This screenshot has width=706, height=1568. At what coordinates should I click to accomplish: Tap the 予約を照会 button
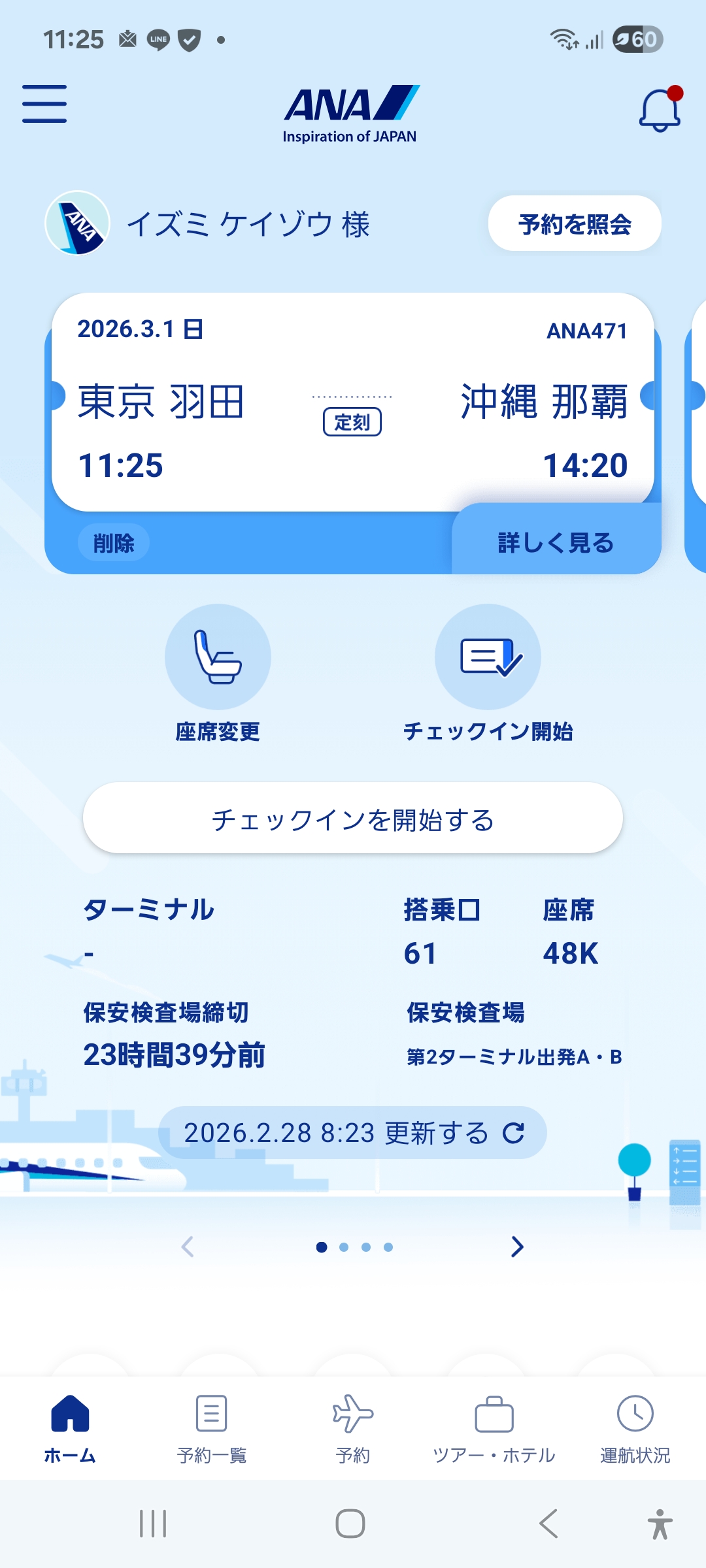575,224
